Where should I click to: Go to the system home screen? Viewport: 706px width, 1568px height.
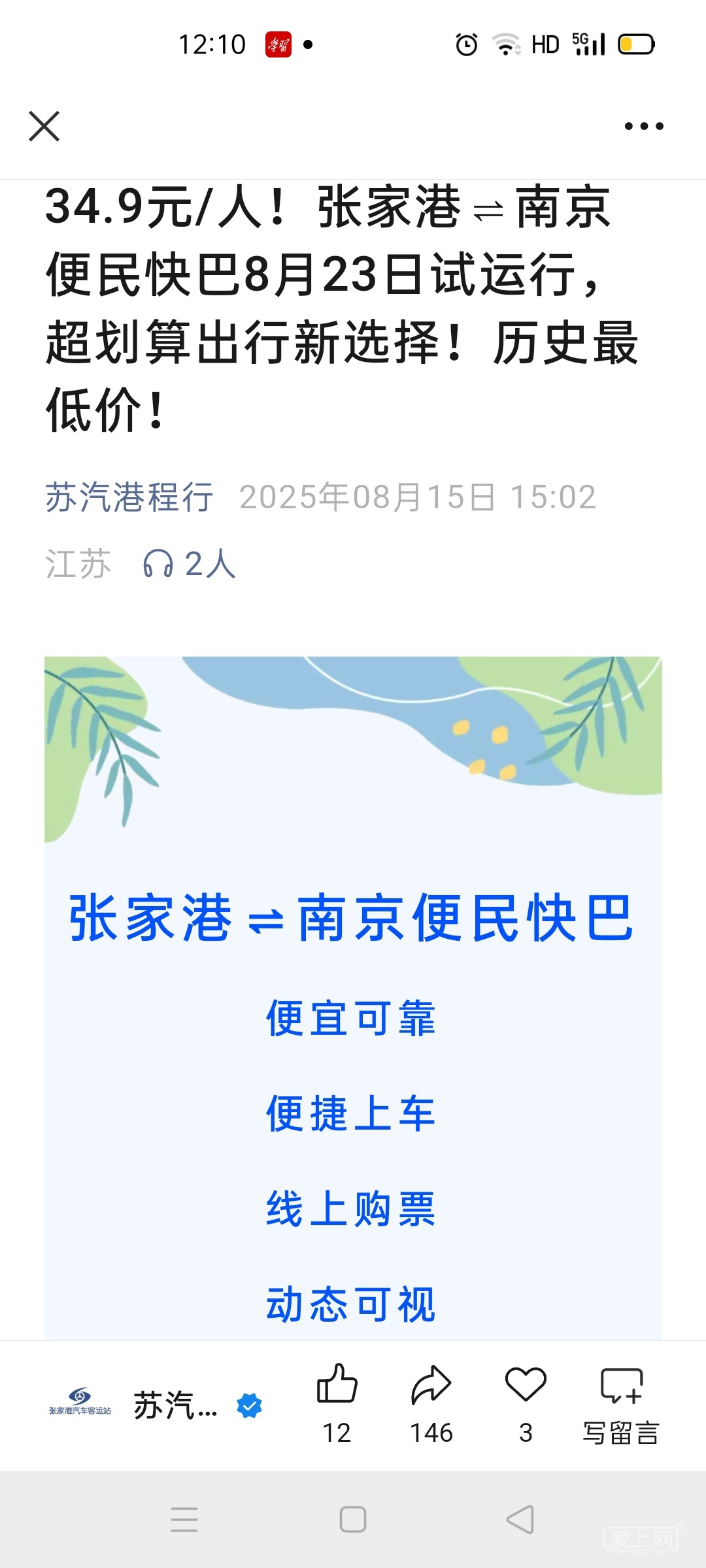pyautogui.click(x=353, y=1519)
